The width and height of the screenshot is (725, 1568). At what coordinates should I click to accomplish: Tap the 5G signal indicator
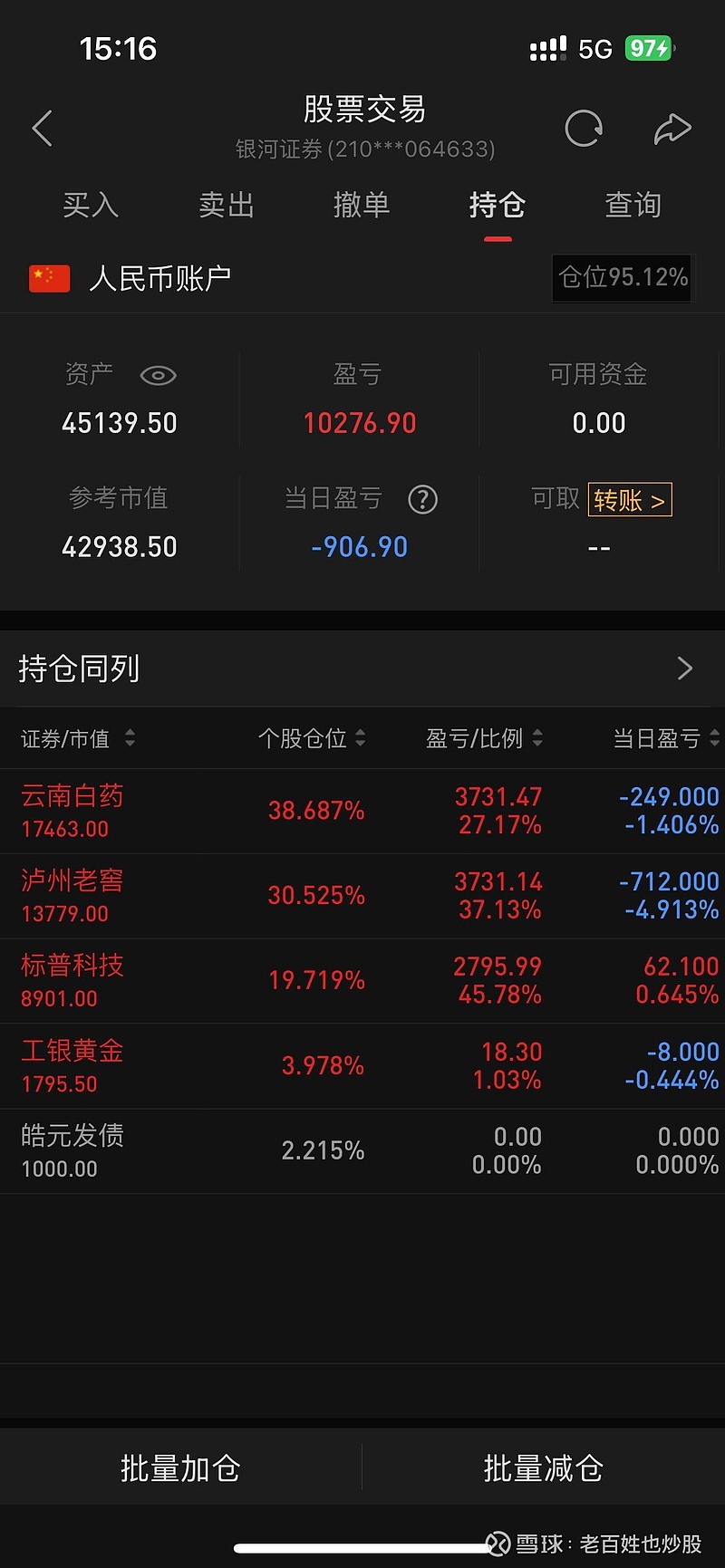coord(595,48)
